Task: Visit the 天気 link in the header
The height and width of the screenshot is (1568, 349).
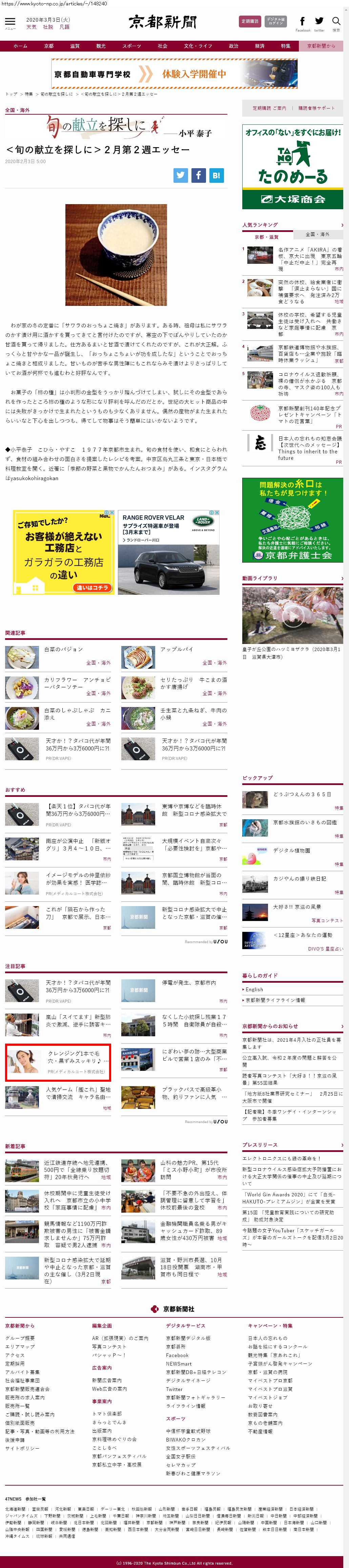Action: point(31,27)
